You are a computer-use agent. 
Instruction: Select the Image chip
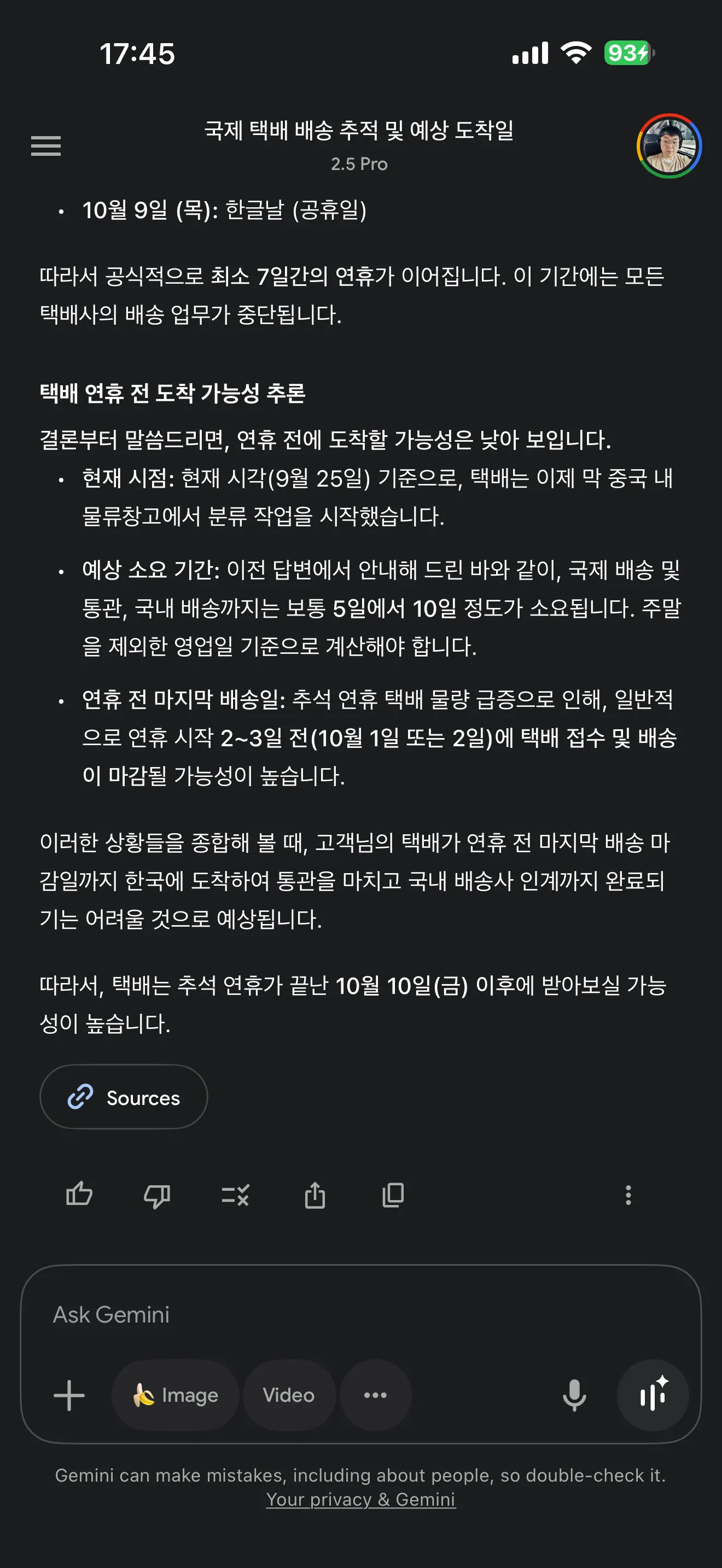[x=176, y=1395]
